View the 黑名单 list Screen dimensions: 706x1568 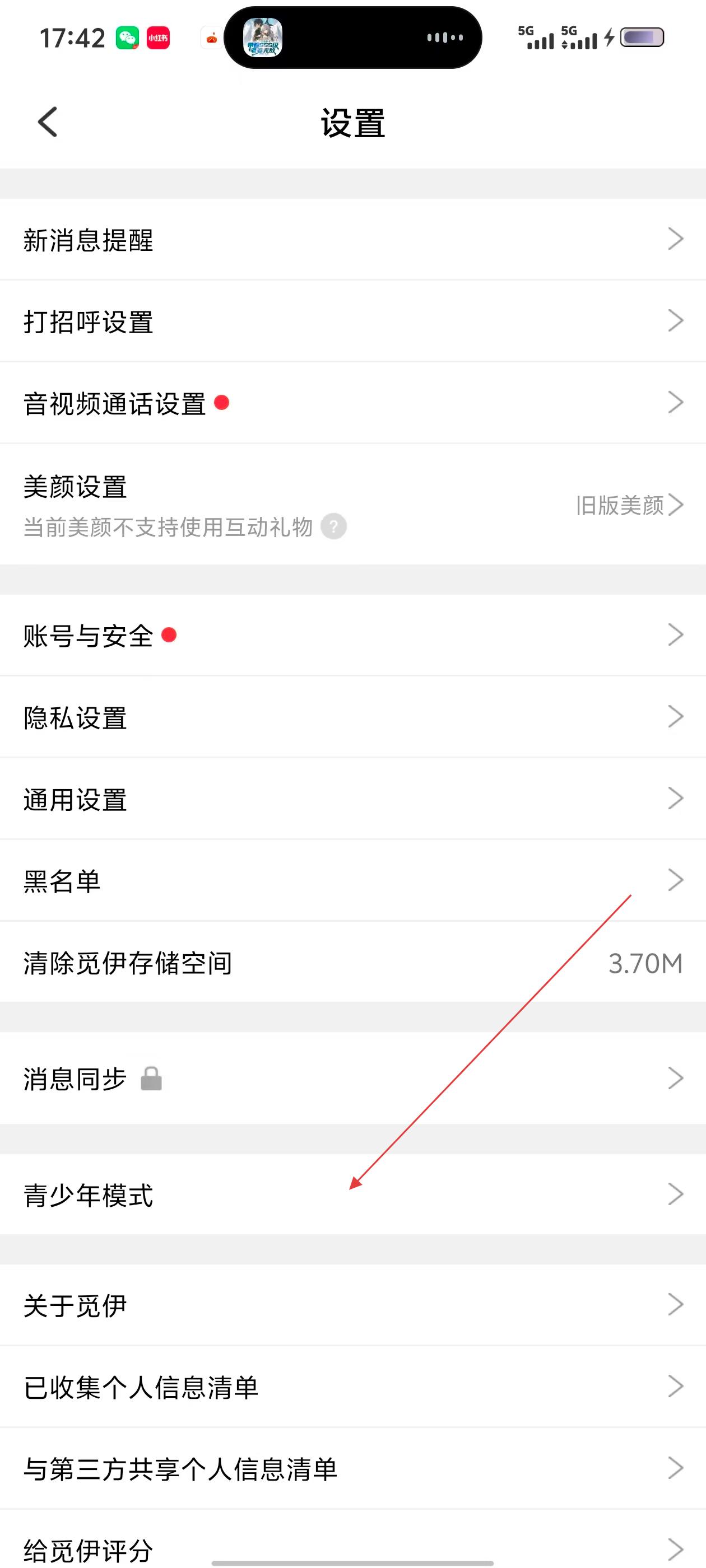pyautogui.click(x=352, y=880)
